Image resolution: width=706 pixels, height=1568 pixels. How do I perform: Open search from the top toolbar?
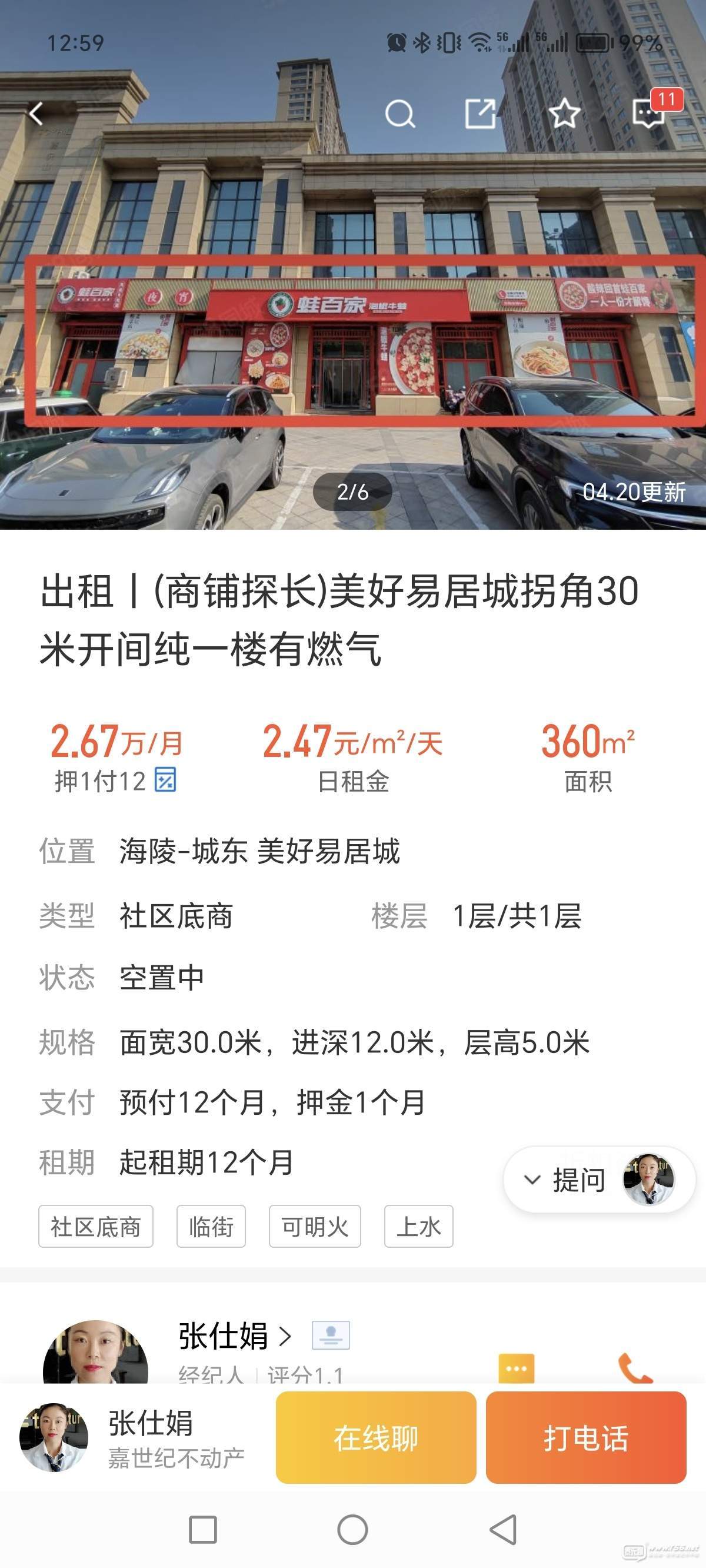[400, 113]
